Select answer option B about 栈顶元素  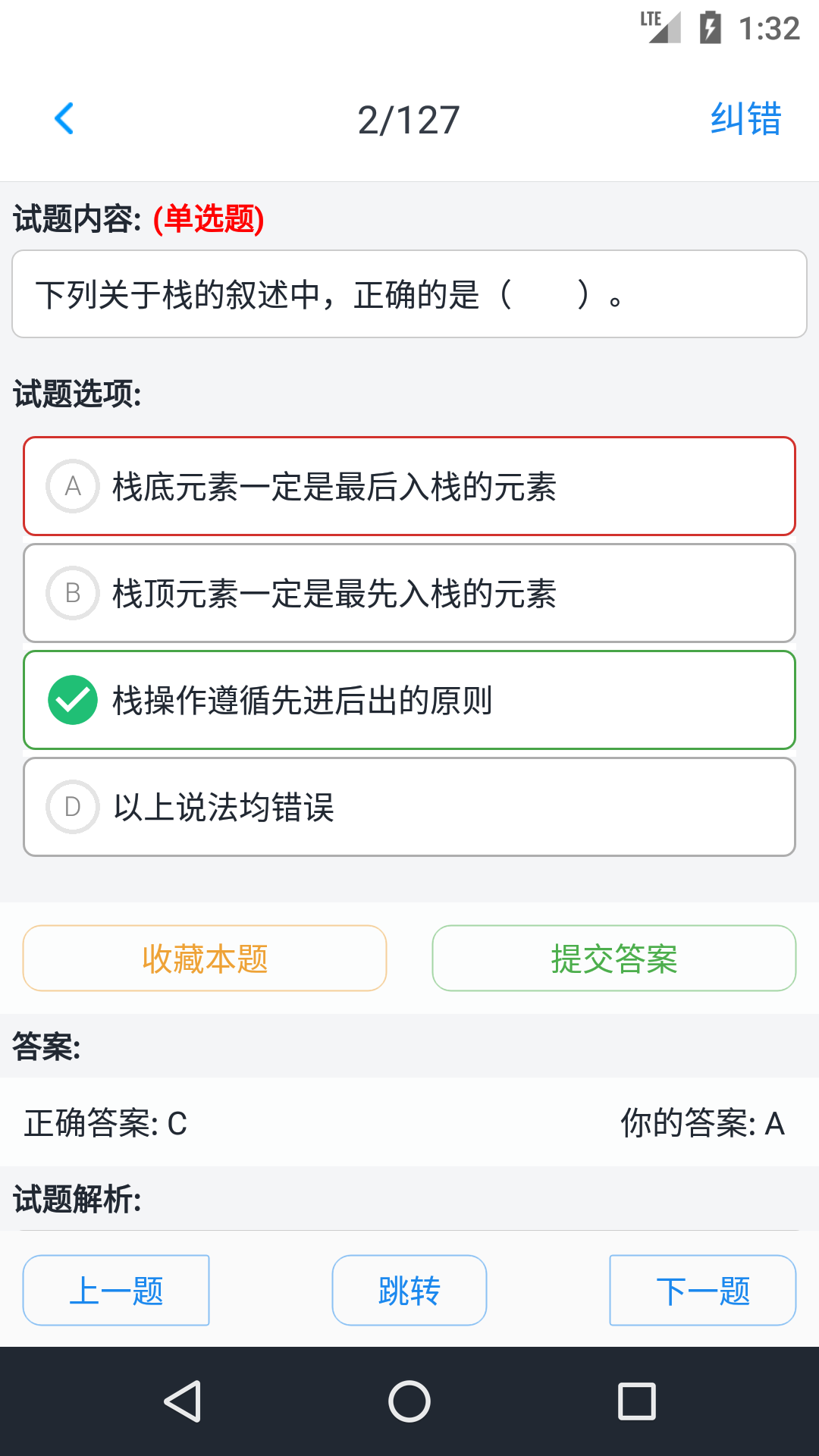pos(409,593)
